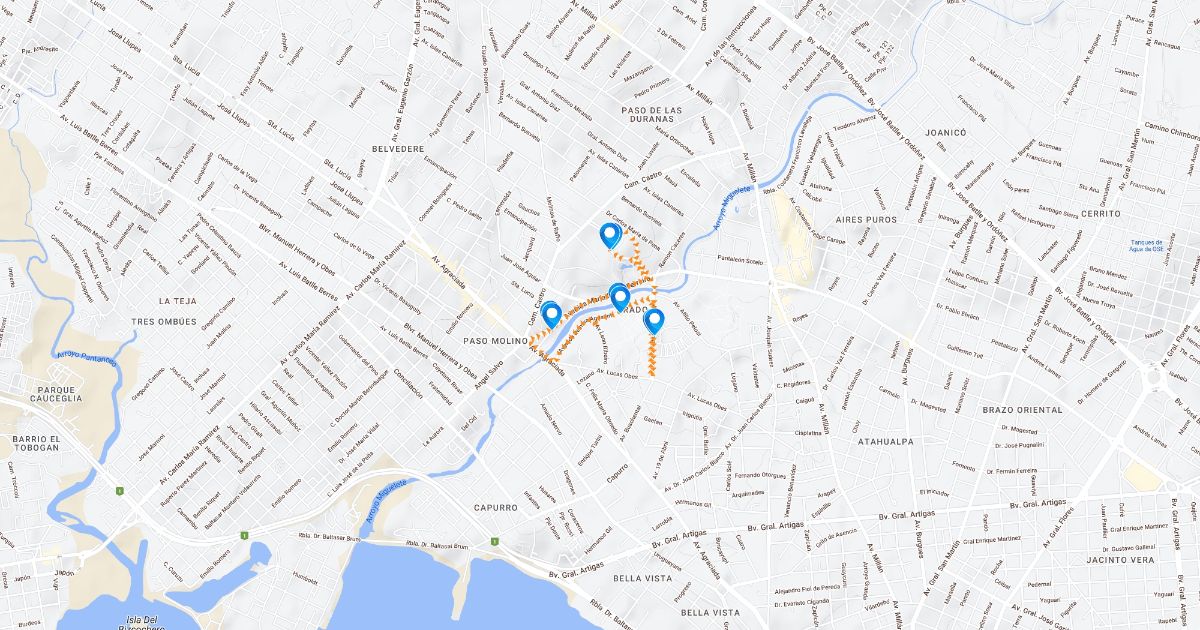Tap the marker near Dr Carlos María de Pena
Screen dimensions: 1200x630
tap(610, 237)
